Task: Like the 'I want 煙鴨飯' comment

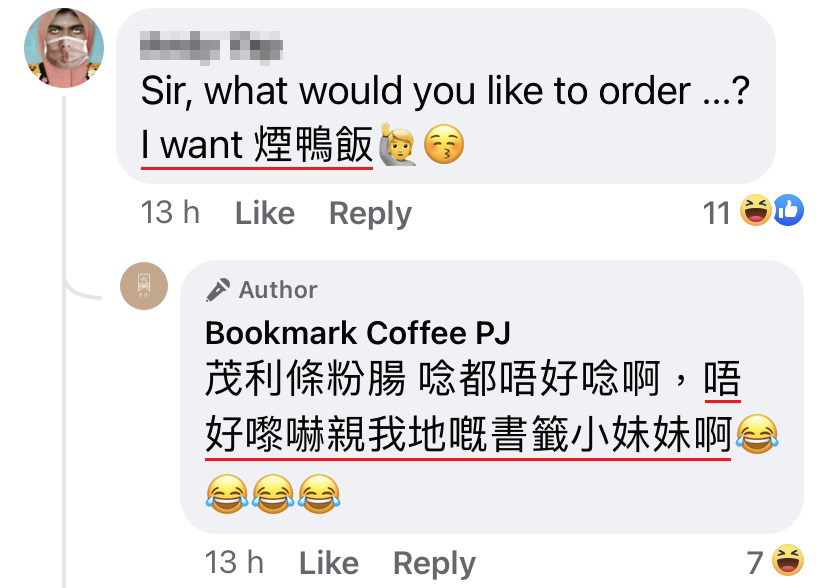Action: [264, 213]
